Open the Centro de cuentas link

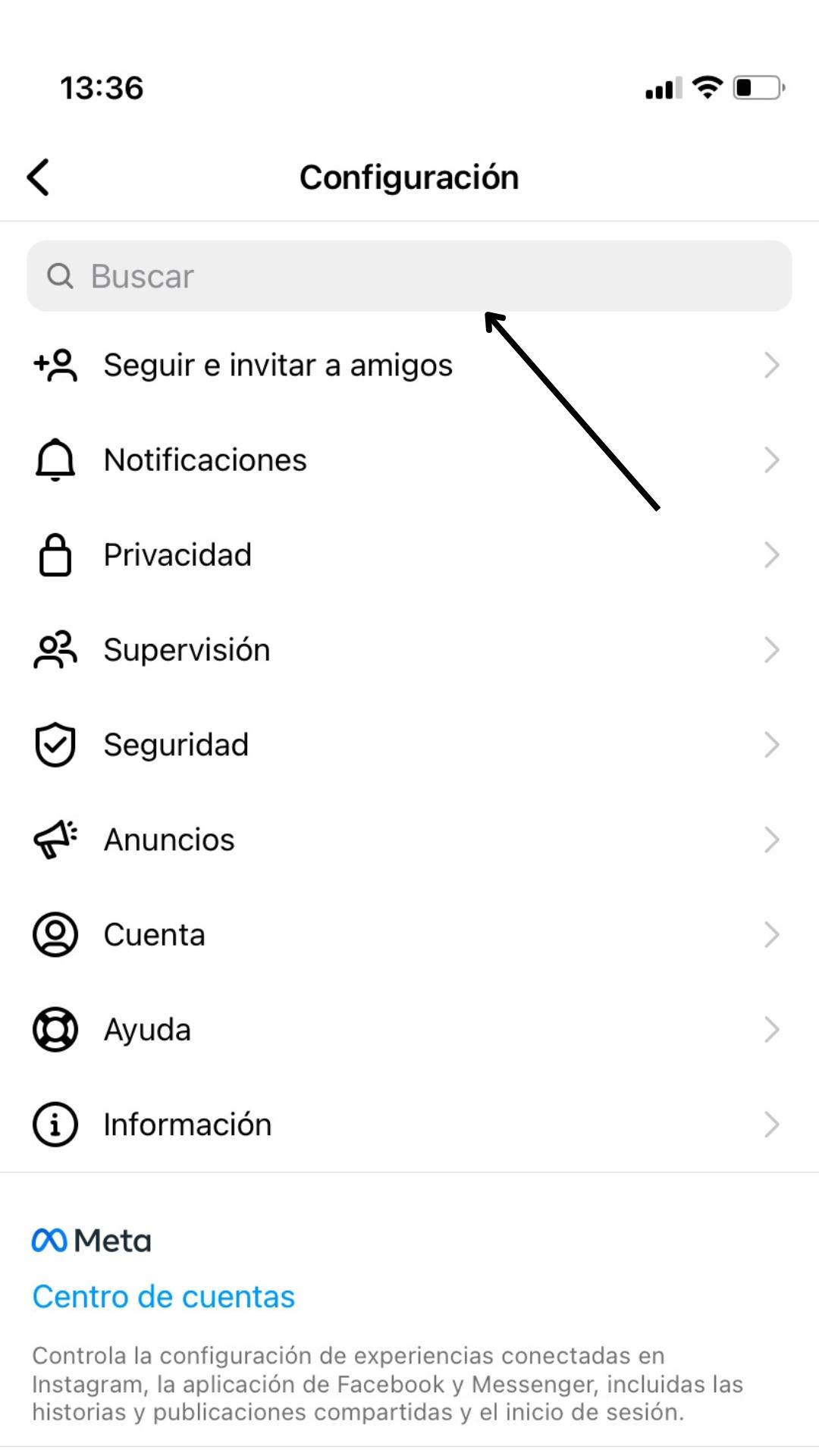click(163, 1297)
